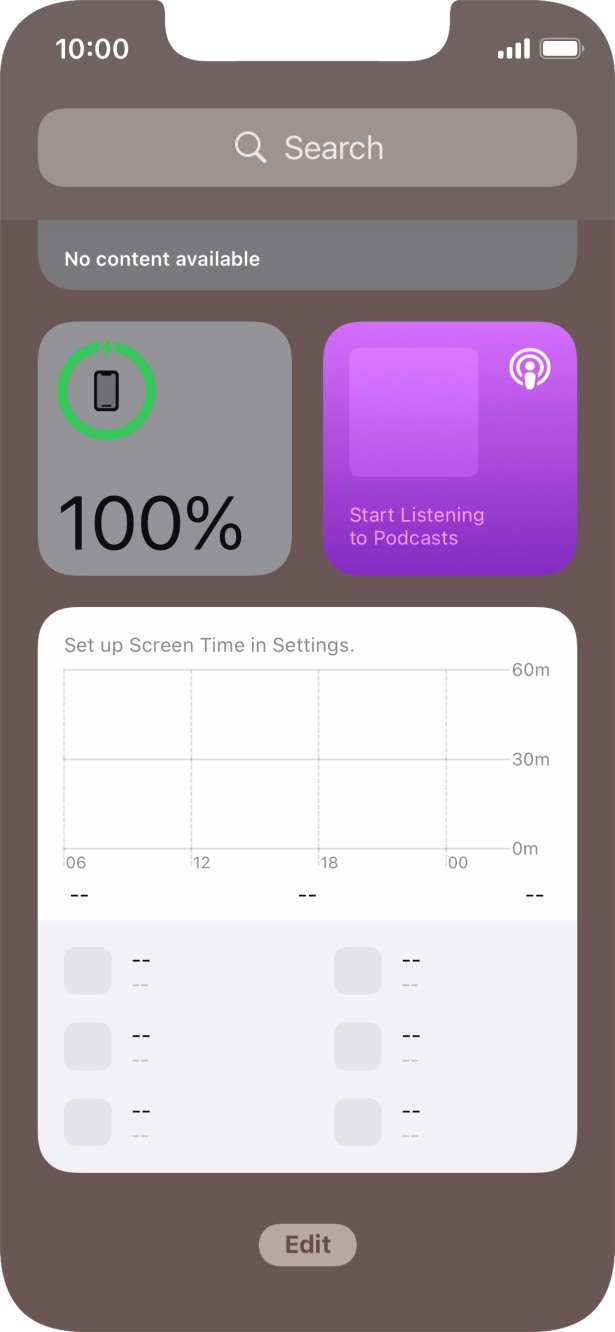Tap the Edit button for widgets
This screenshot has width=615, height=1332.
308,1245
